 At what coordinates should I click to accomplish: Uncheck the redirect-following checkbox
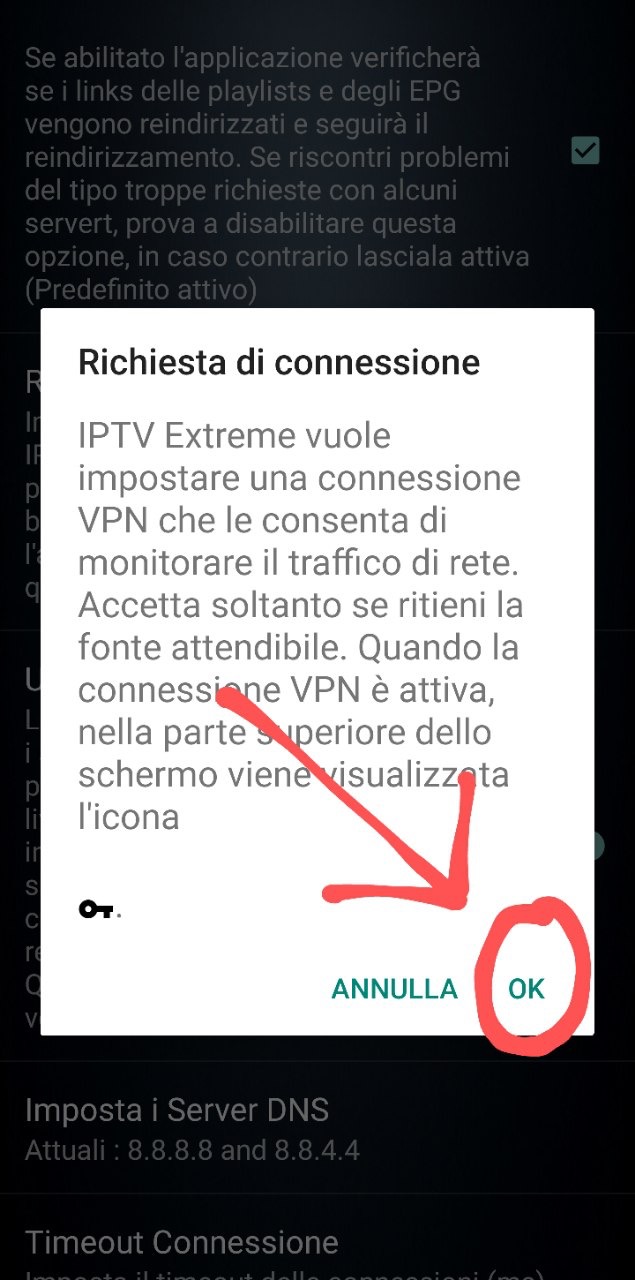point(585,150)
